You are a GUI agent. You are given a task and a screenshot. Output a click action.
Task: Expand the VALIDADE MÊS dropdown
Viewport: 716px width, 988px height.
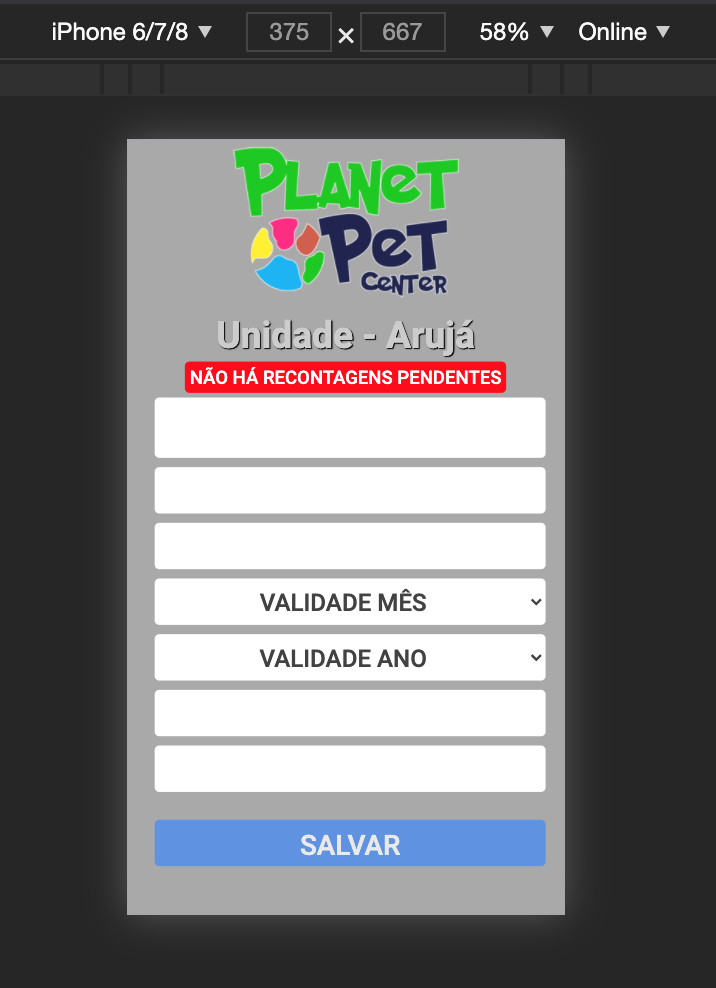point(349,602)
